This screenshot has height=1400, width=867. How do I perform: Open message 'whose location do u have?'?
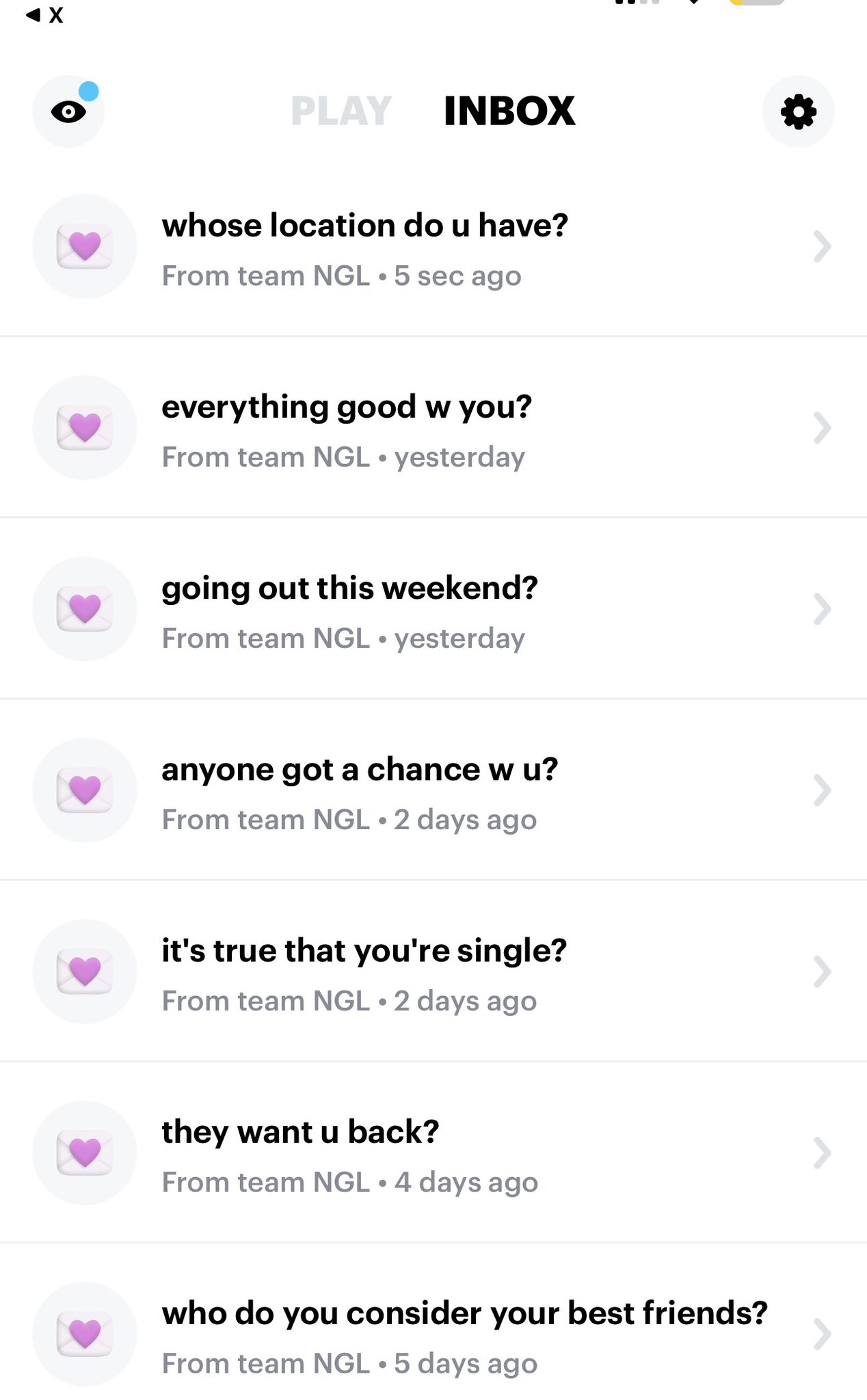[433, 247]
